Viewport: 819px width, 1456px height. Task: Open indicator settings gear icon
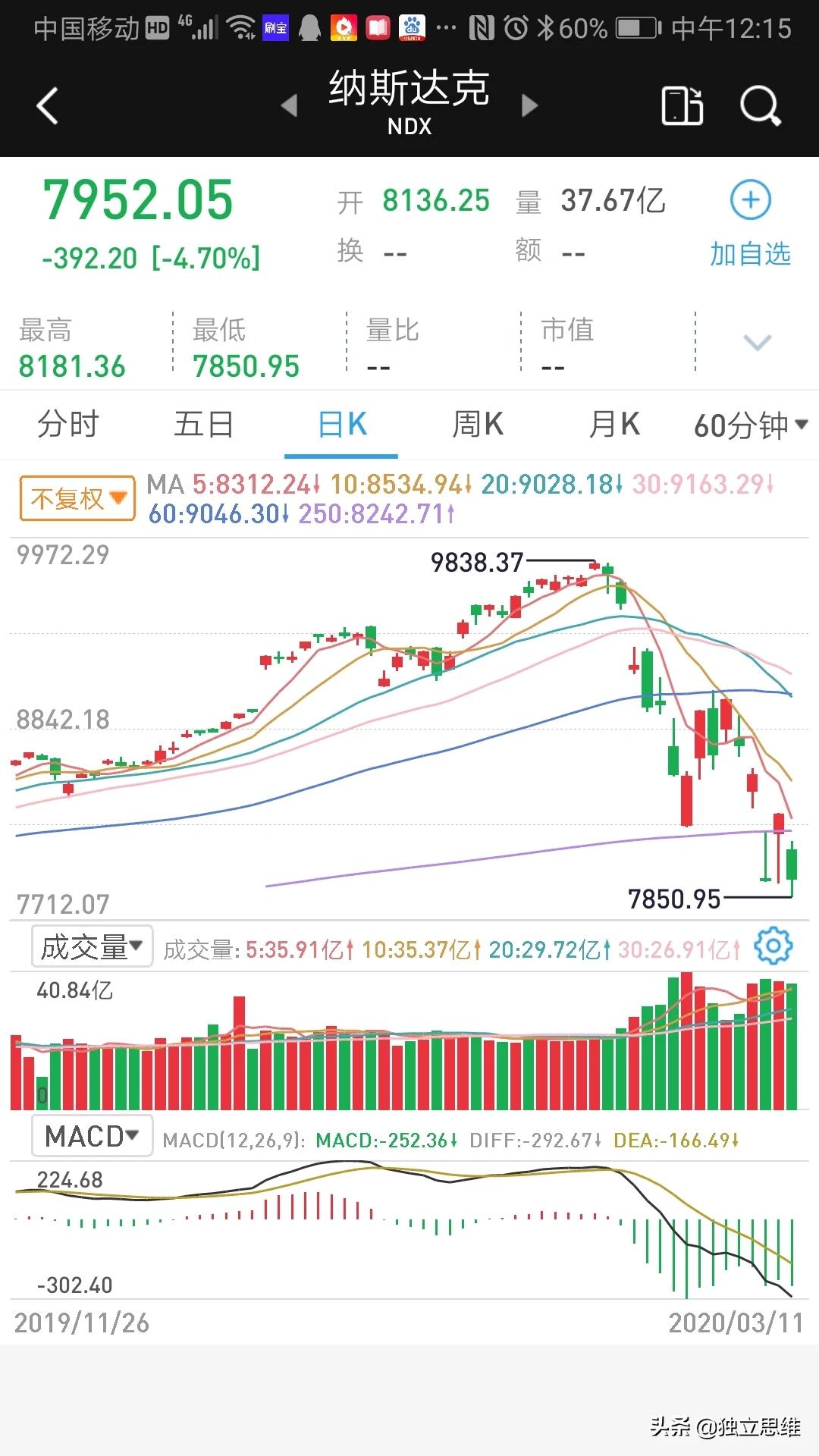(773, 946)
